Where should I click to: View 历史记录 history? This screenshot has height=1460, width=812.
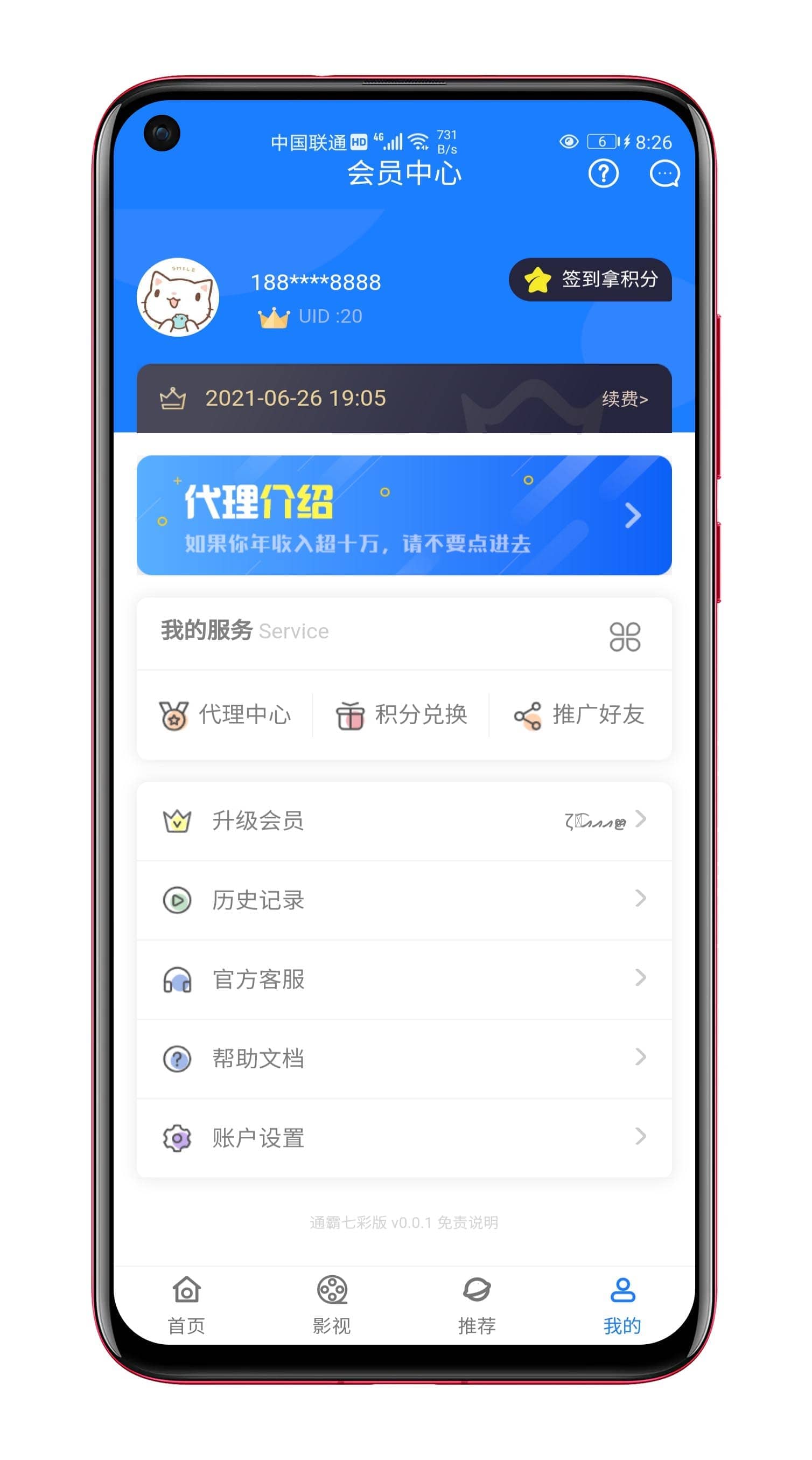(x=404, y=900)
